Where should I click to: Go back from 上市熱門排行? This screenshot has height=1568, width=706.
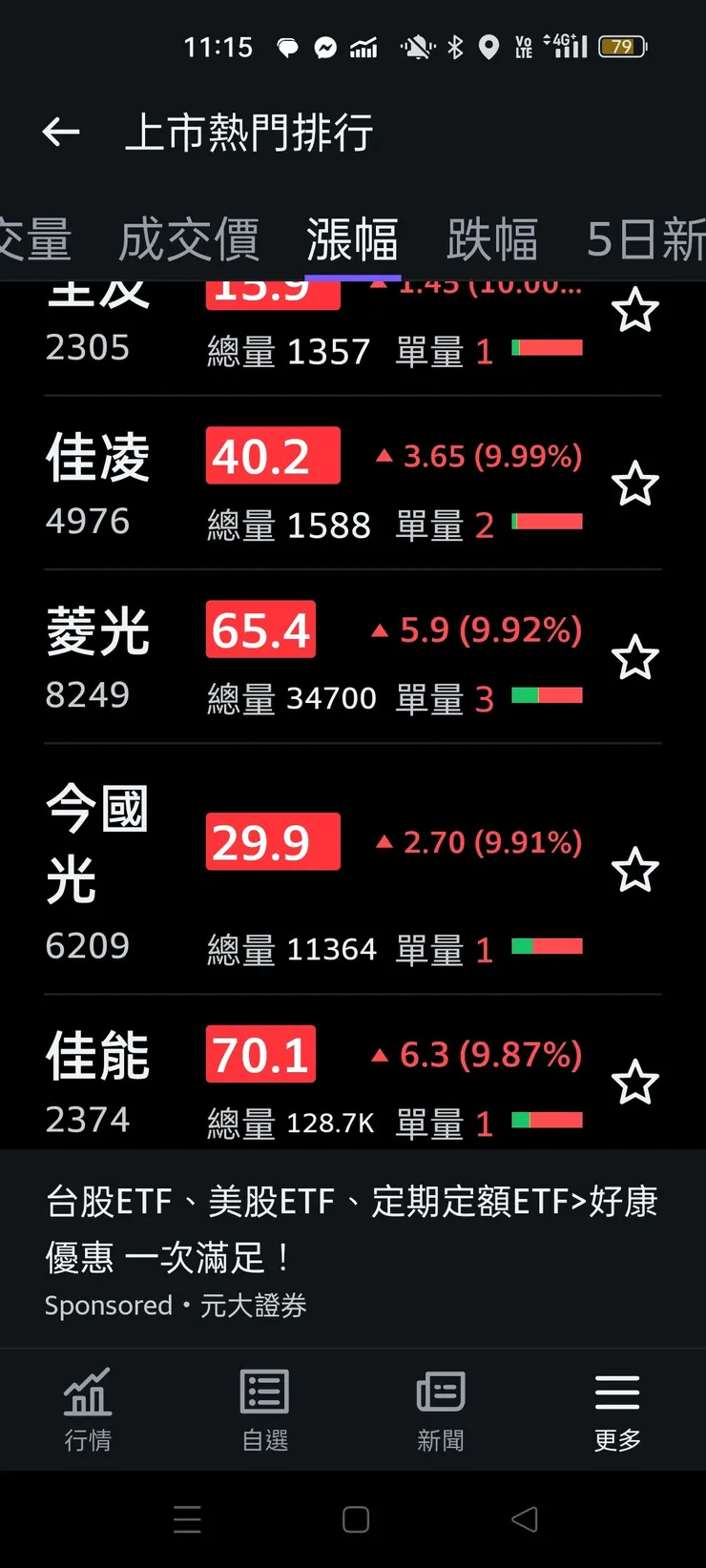click(61, 133)
